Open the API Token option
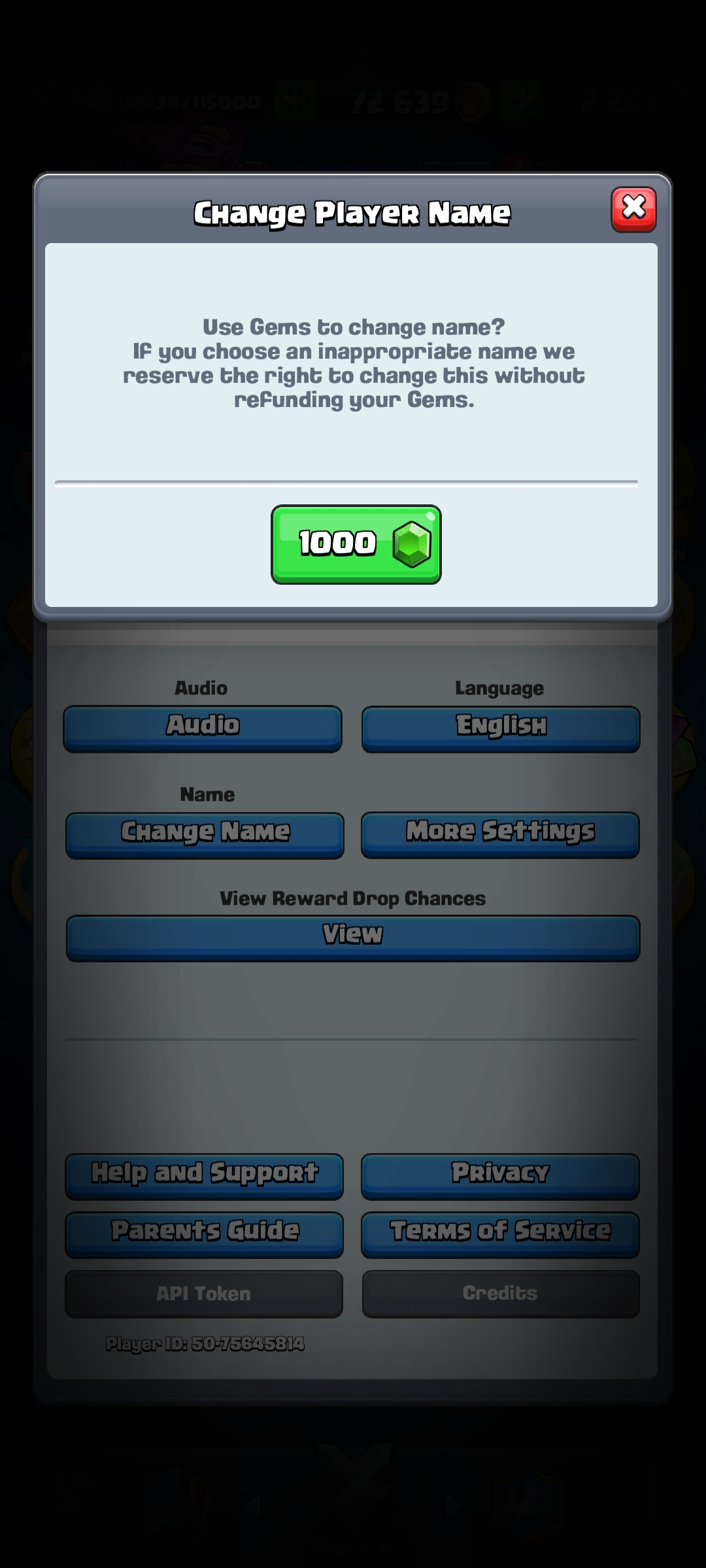The height and width of the screenshot is (1568, 706). click(204, 1294)
